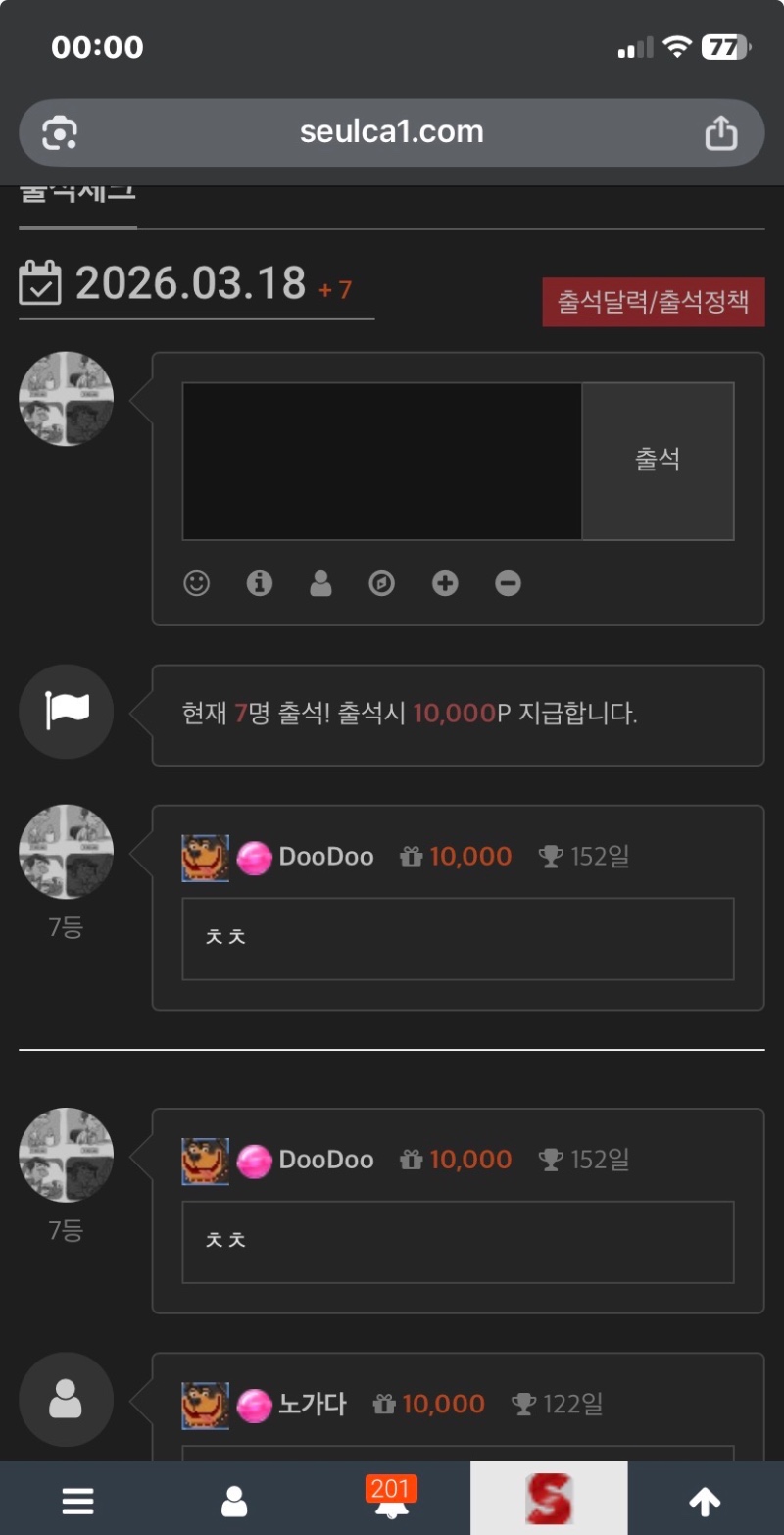Tap the info circle icon below comment box
This screenshot has width=784, height=1535.
click(x=259, y=584)
